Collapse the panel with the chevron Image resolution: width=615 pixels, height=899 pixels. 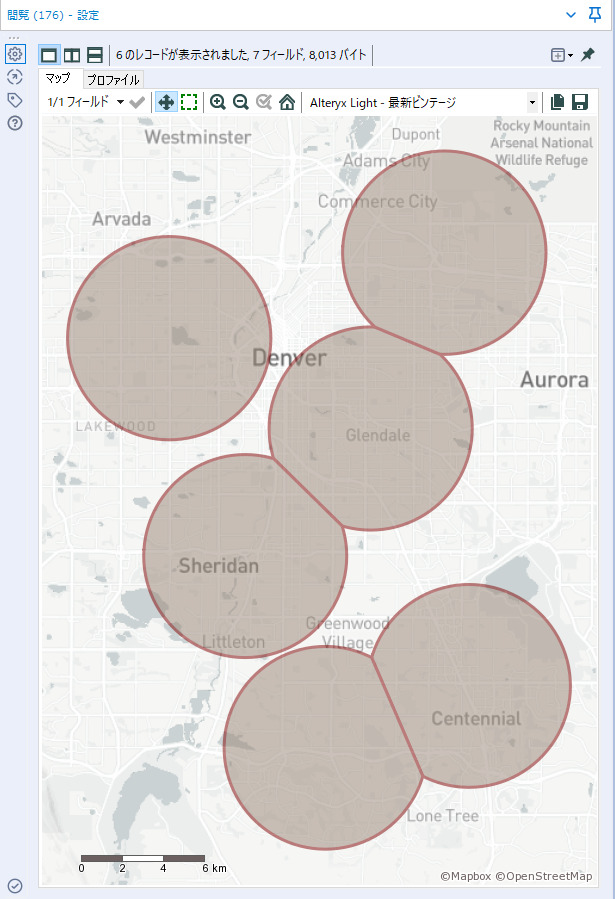pos(570,15)
